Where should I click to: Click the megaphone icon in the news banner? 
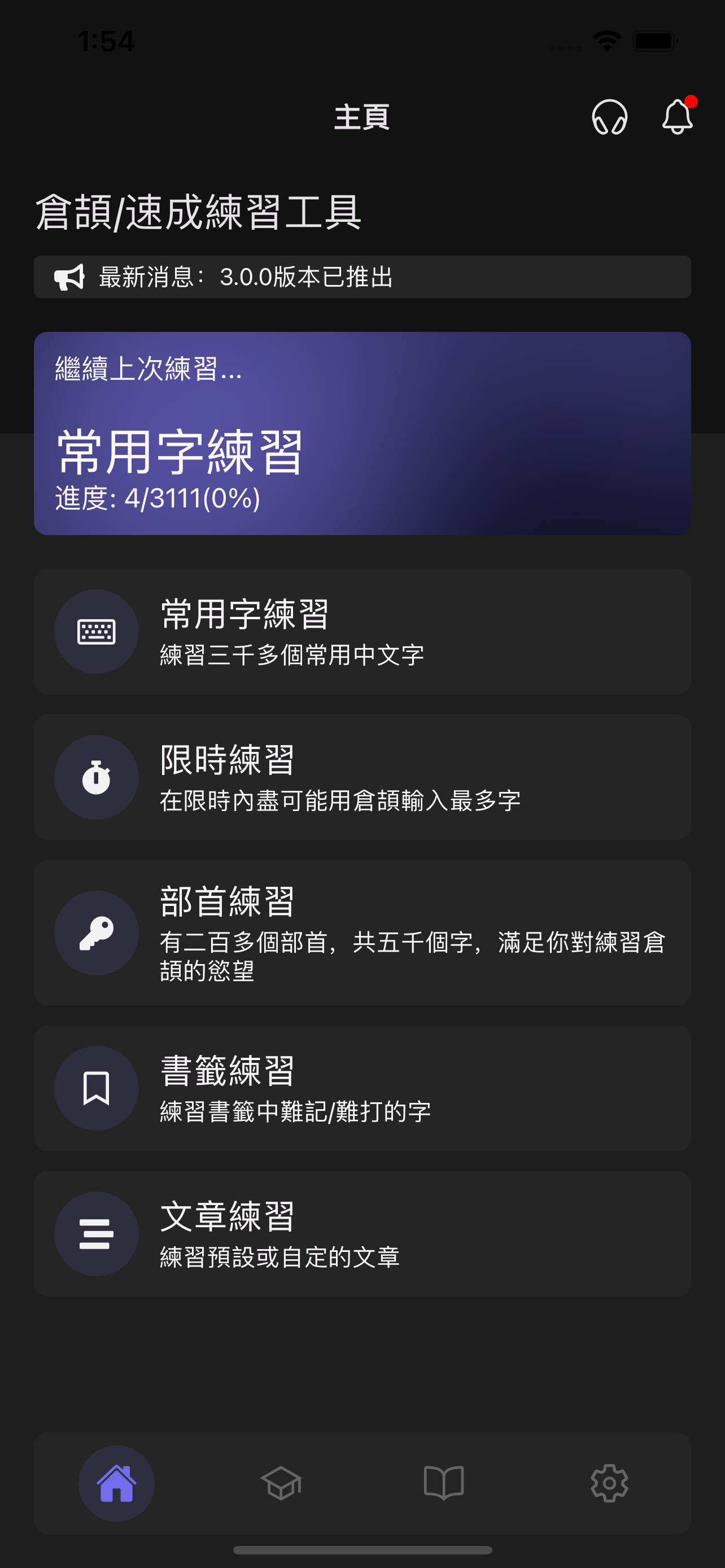pyautogui.click(x=67, y=278)
